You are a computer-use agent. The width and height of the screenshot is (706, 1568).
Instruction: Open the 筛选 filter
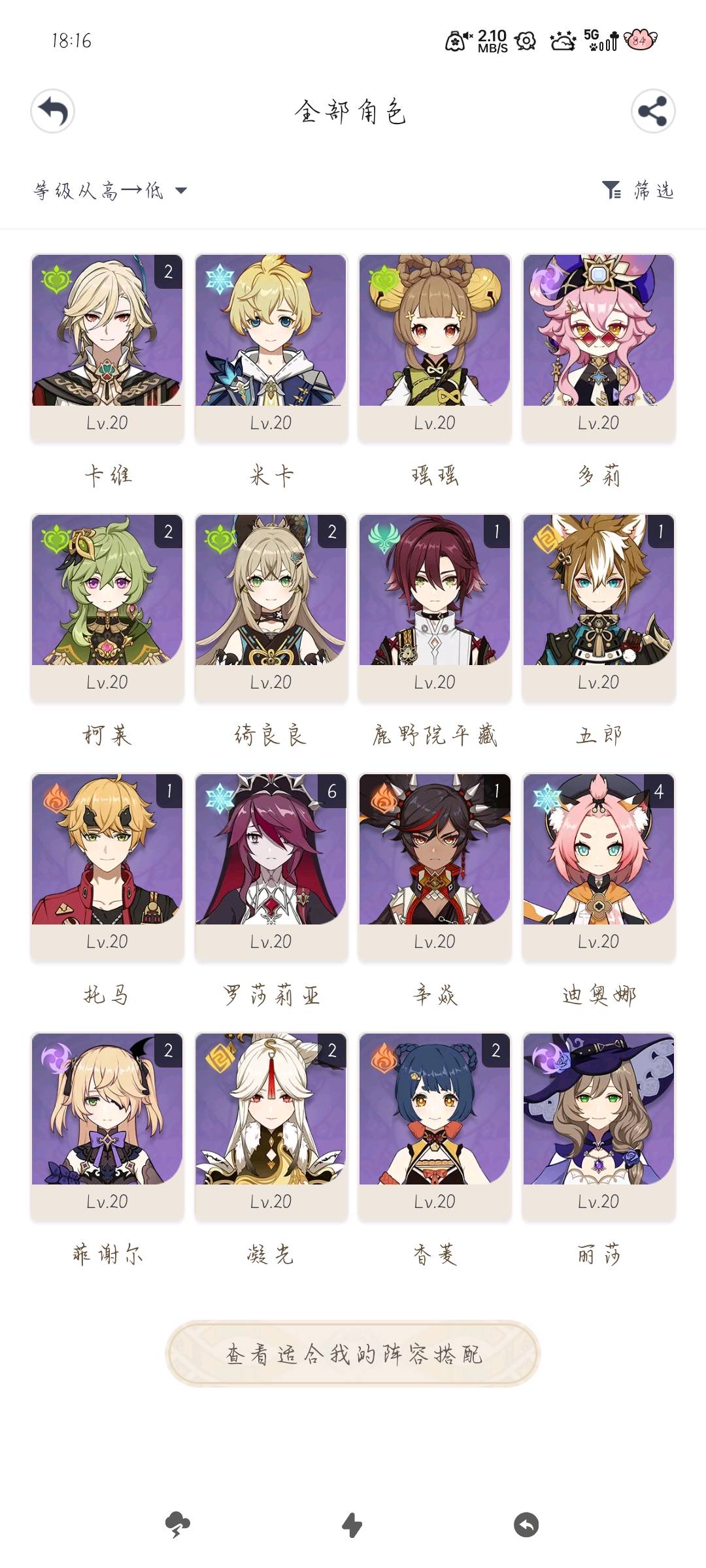coord(638,191)
